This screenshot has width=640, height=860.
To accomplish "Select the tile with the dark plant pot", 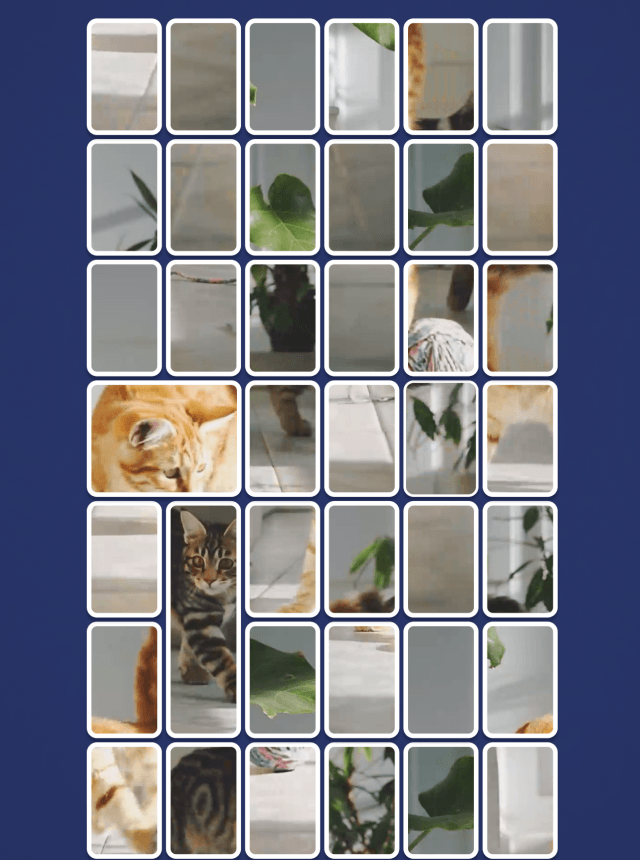I will (283, 318).
